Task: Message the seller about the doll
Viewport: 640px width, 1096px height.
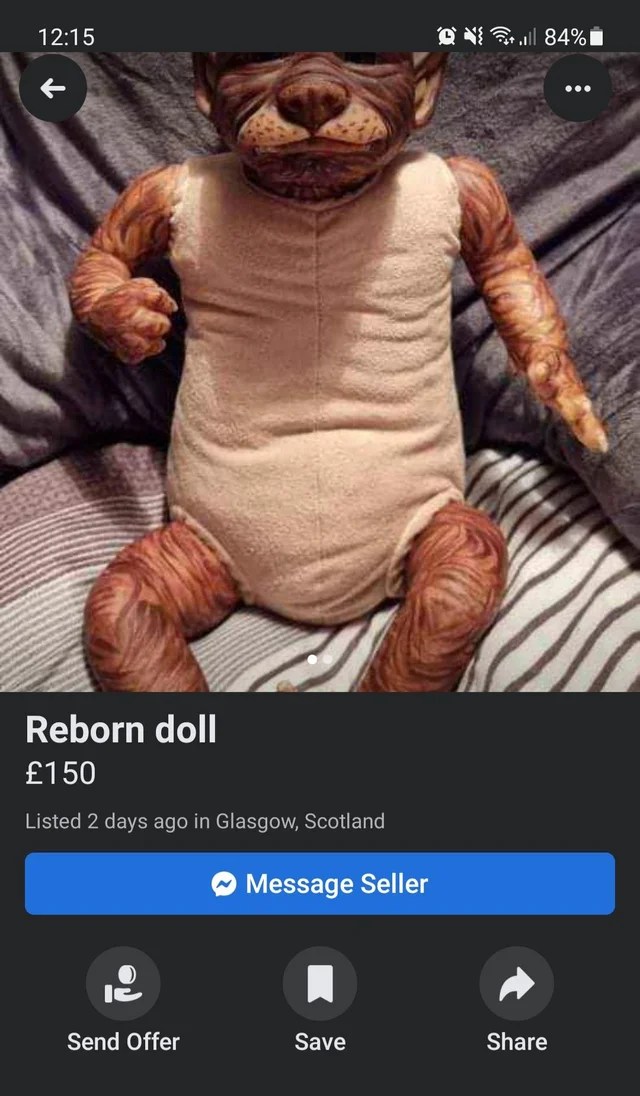Action: point(320,884)
